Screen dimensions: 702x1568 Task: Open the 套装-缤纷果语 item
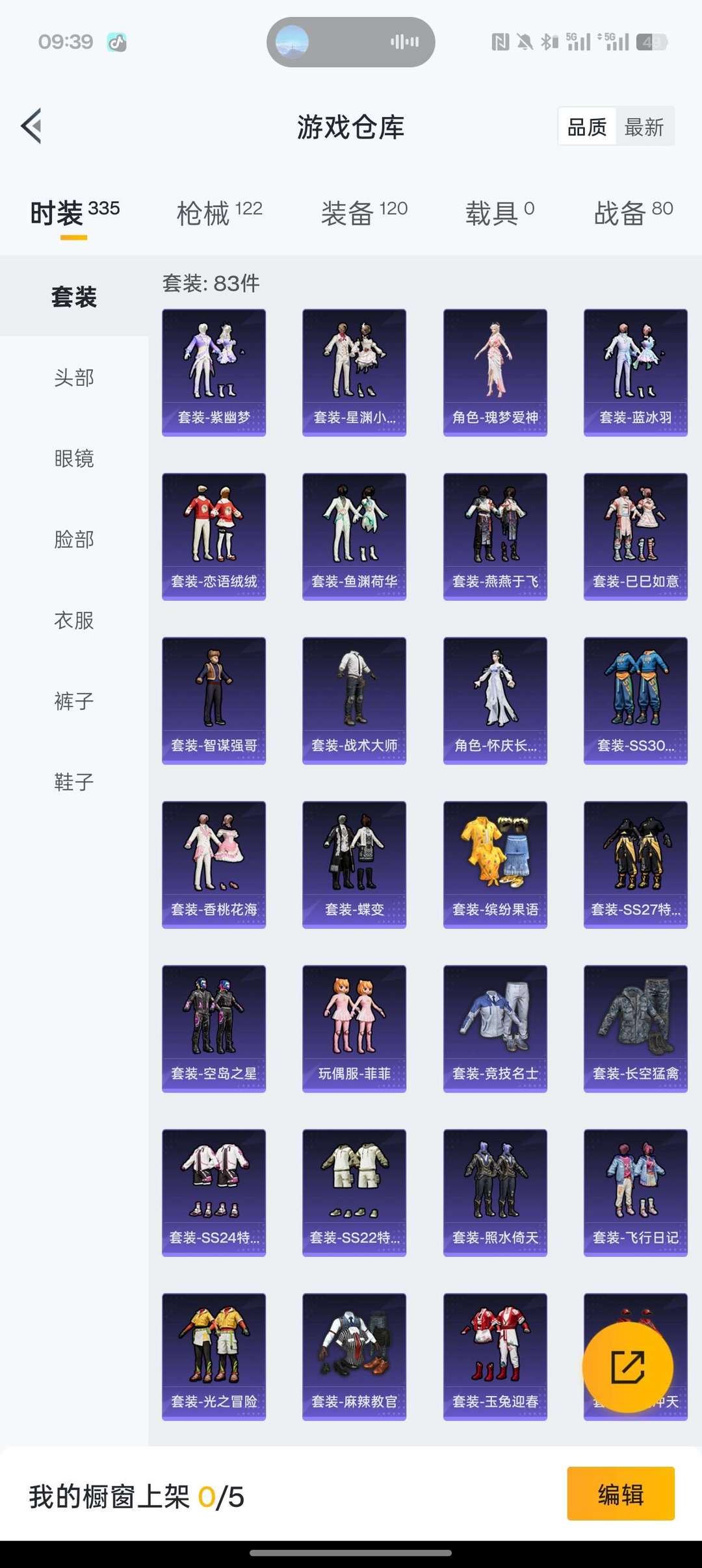pos(495,865)
